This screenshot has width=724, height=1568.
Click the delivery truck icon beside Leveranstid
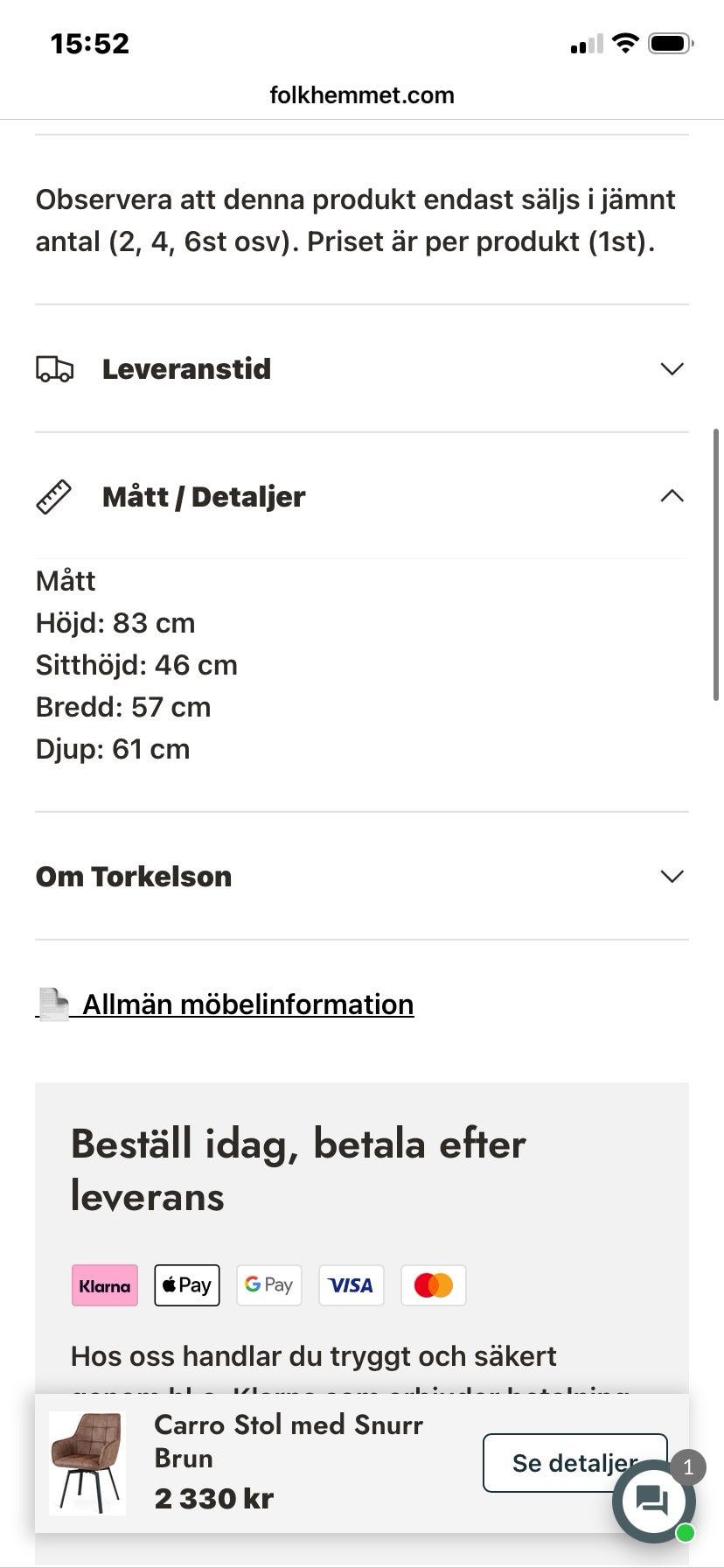54,368
